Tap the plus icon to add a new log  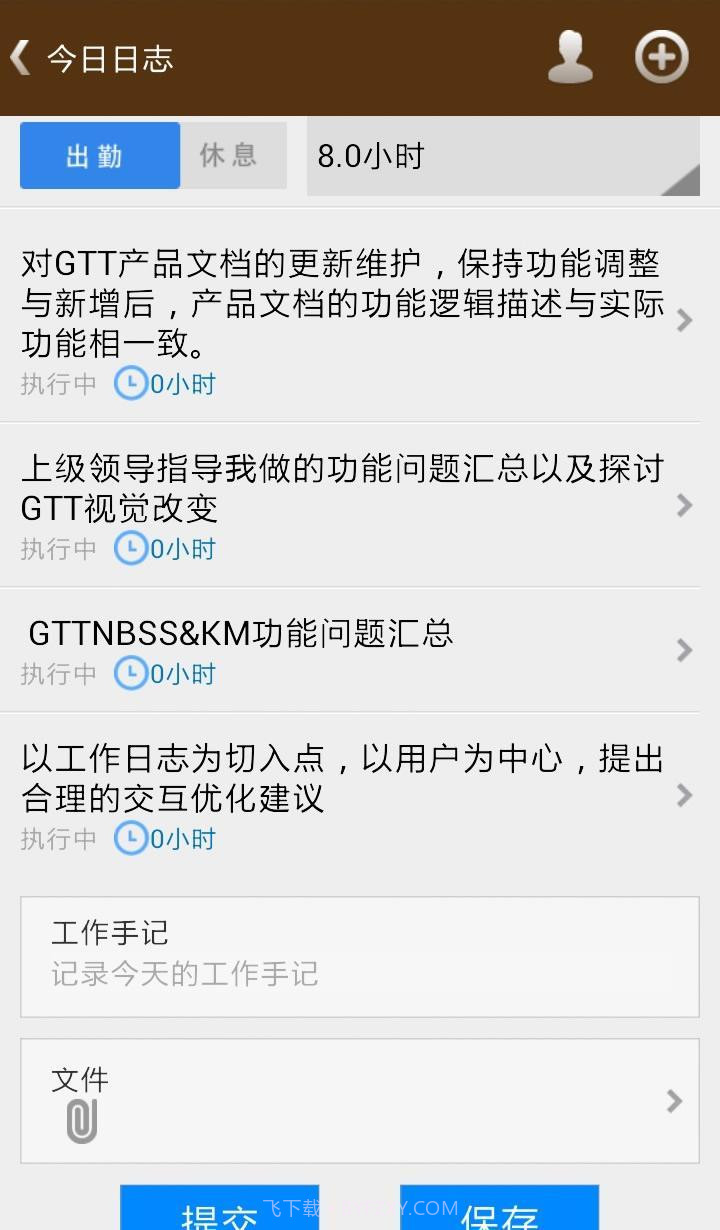click(660, 57)
